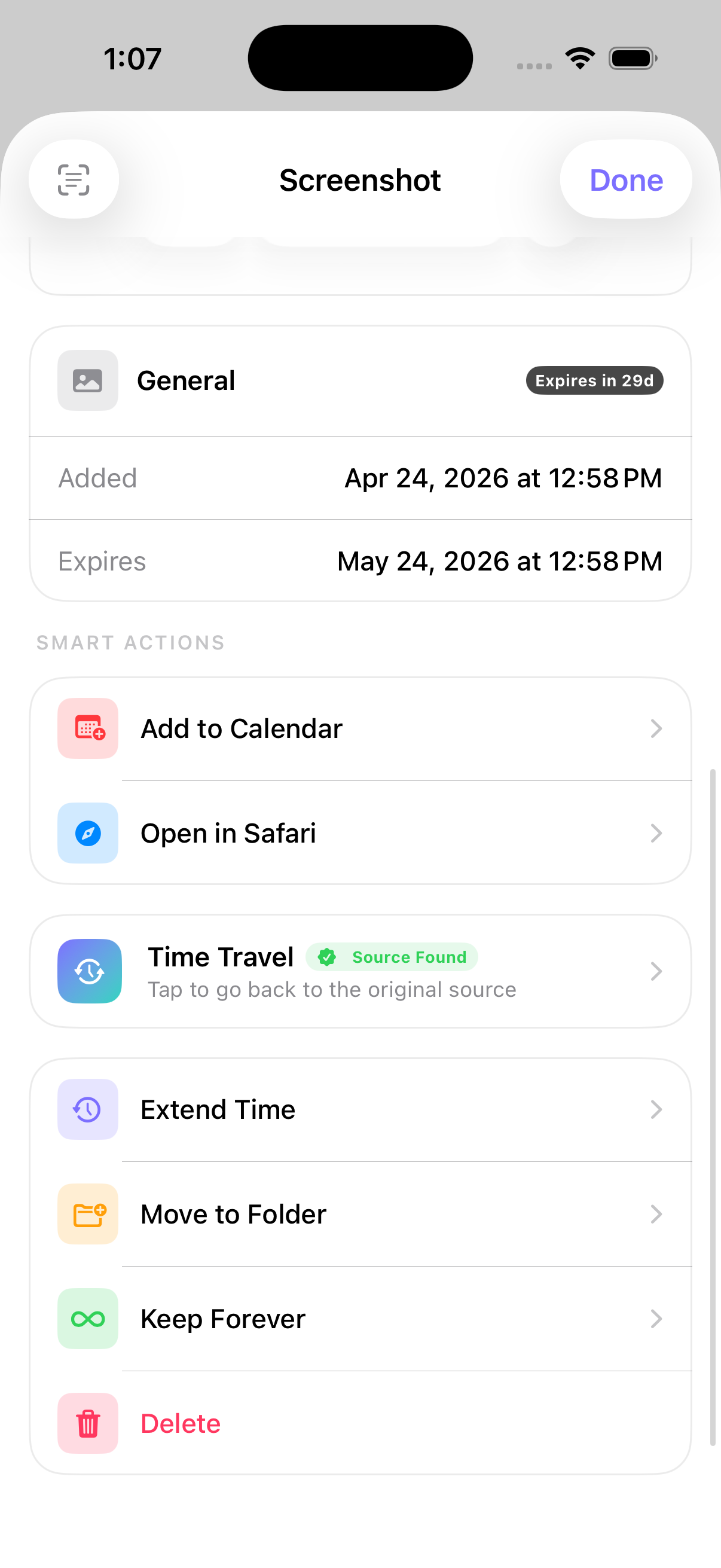This screenshot has height=1568, width=721.
Task: Select the Open in Safari row
Action: tap(360, 832)
